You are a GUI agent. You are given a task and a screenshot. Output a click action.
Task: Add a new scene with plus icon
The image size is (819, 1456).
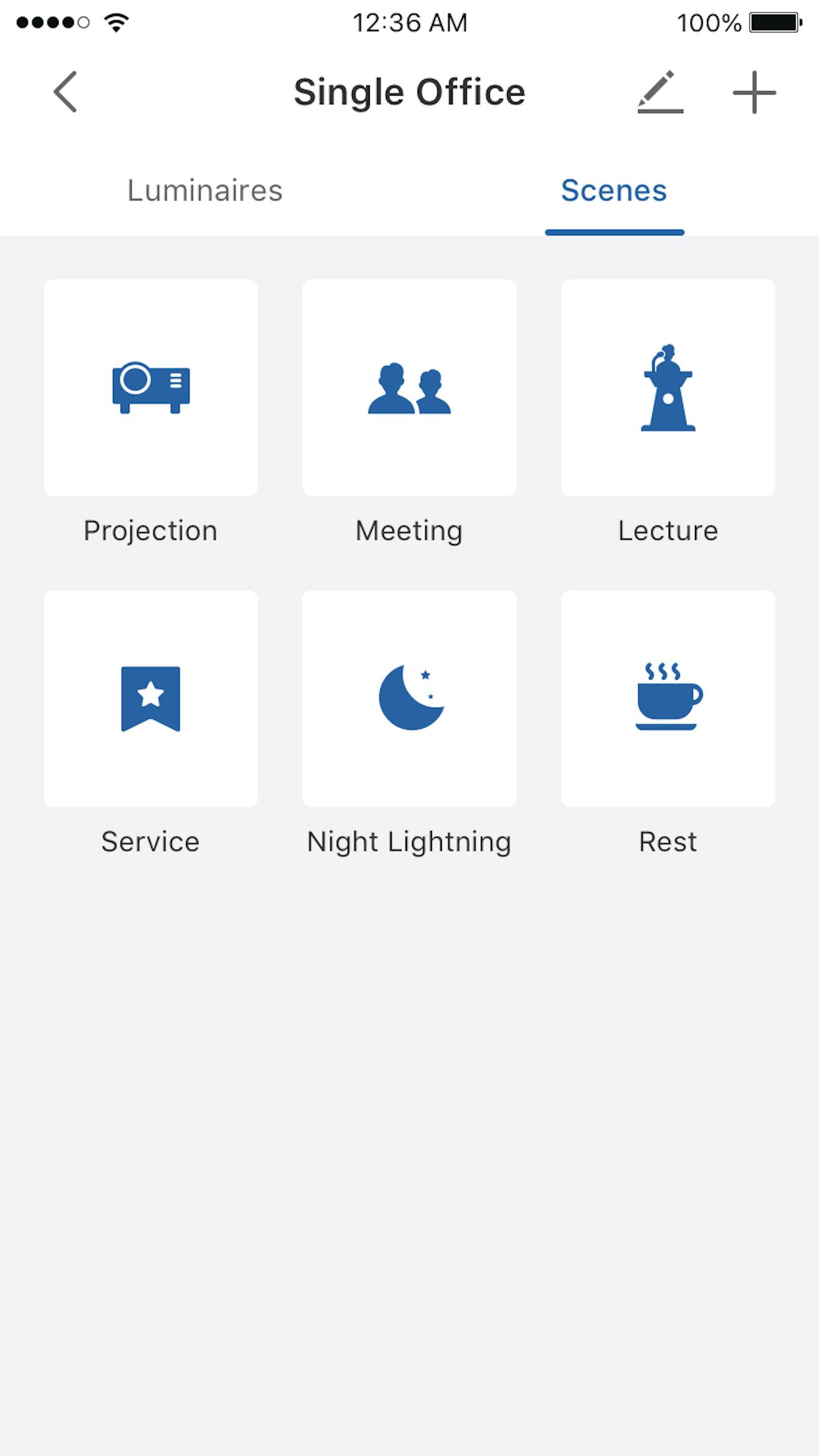[x=754, y=92]
